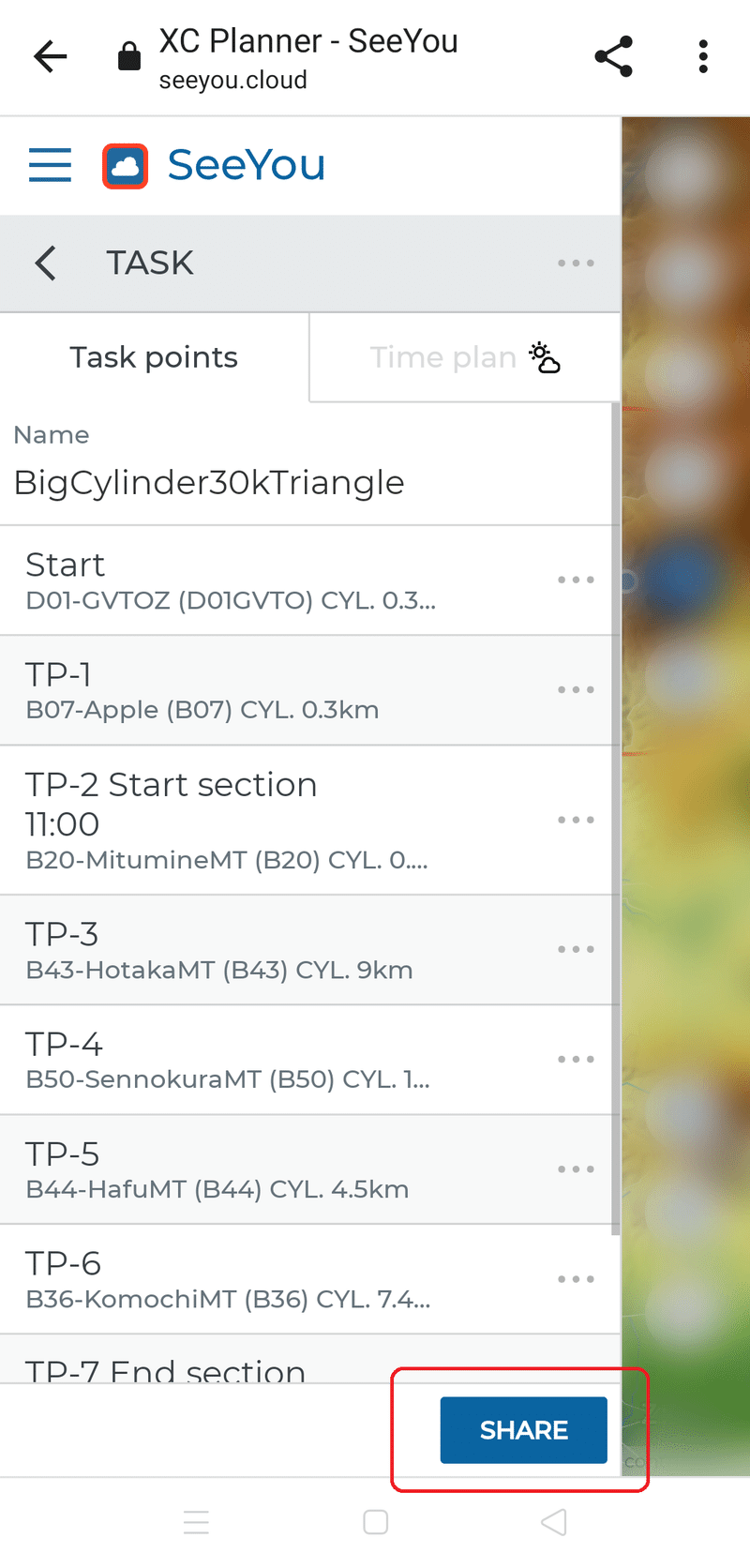Open TP-4 B50-SennokuraMT task point
Screen dimensions: 750x1568
(228, 1060)
